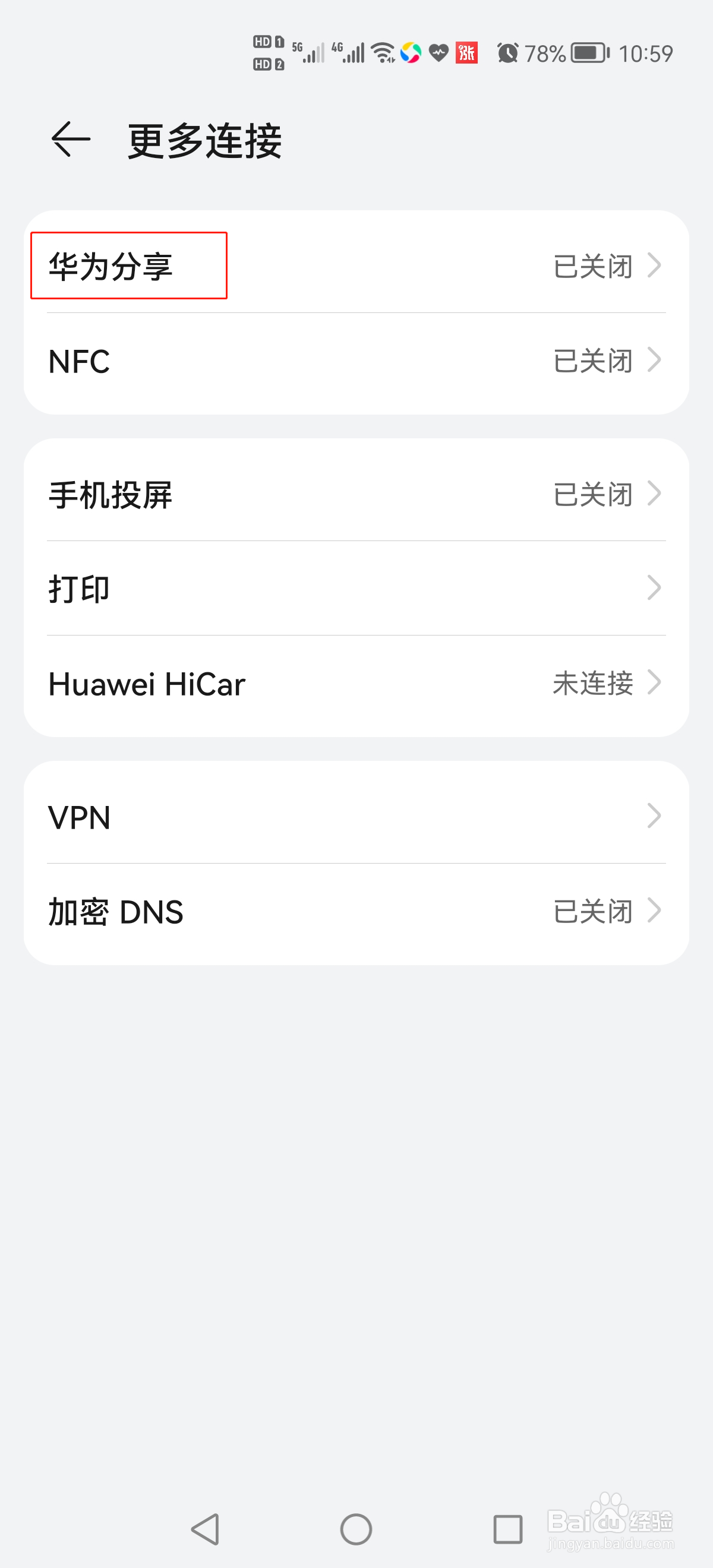
Task: Go back from 更多连接 page
Action: click(71, 140)
